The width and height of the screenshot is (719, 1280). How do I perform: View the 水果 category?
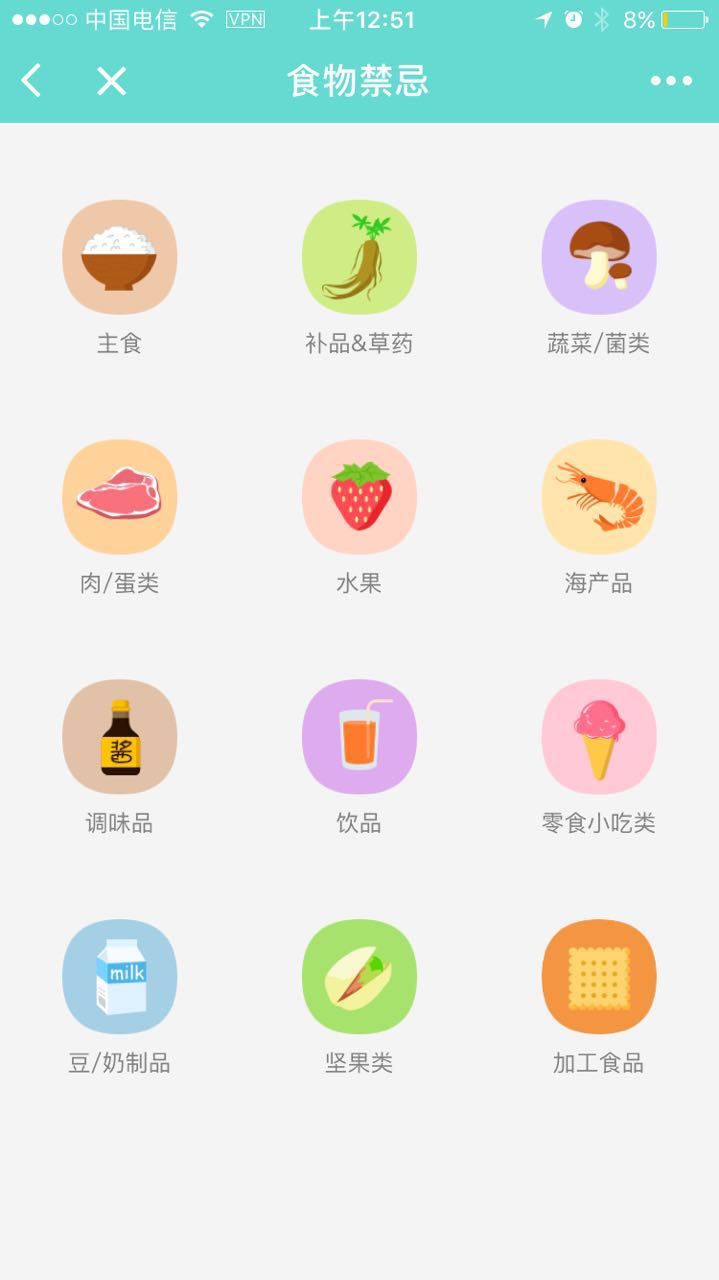point(359,497)
